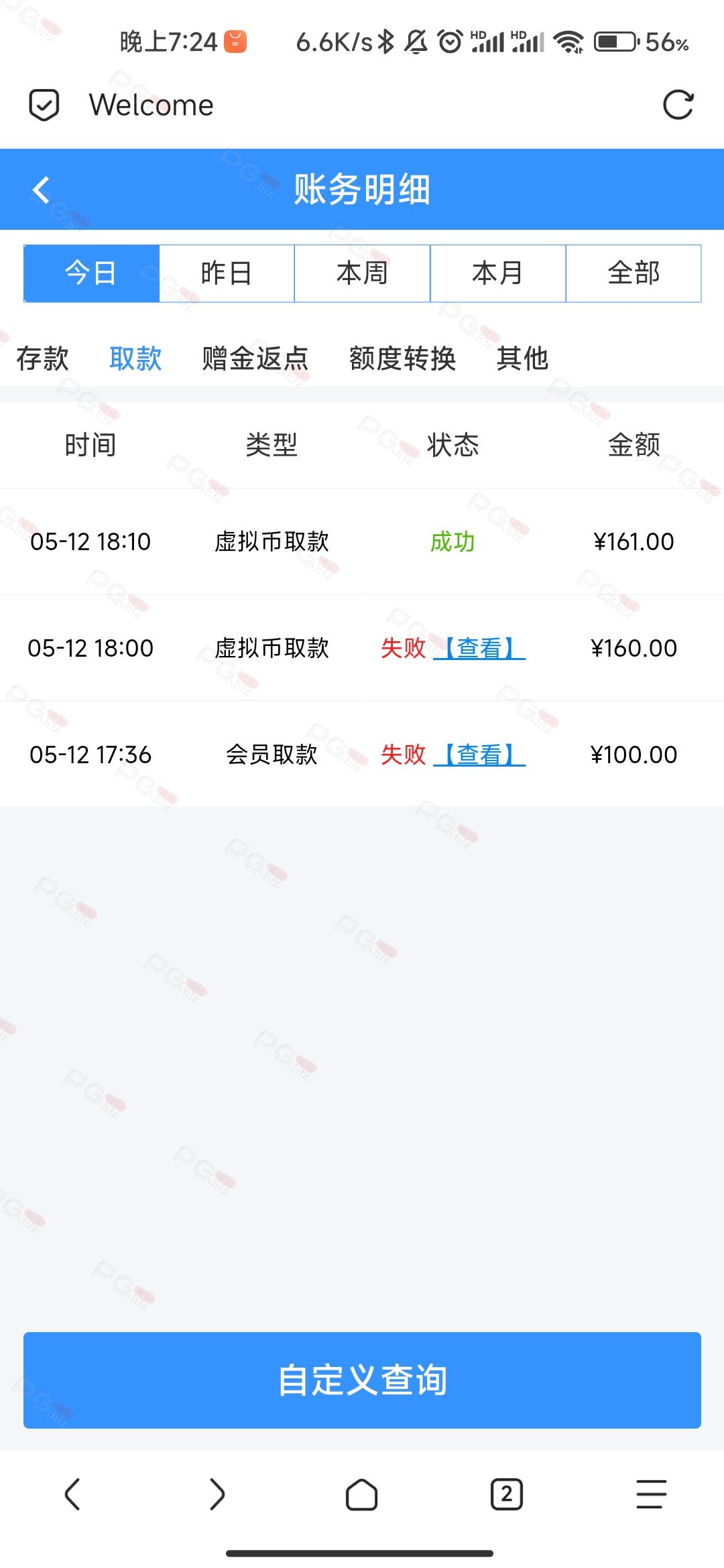Switch to the 昨日 date filter
Screen dimensions: 724x1568
[x=227, y=273]
